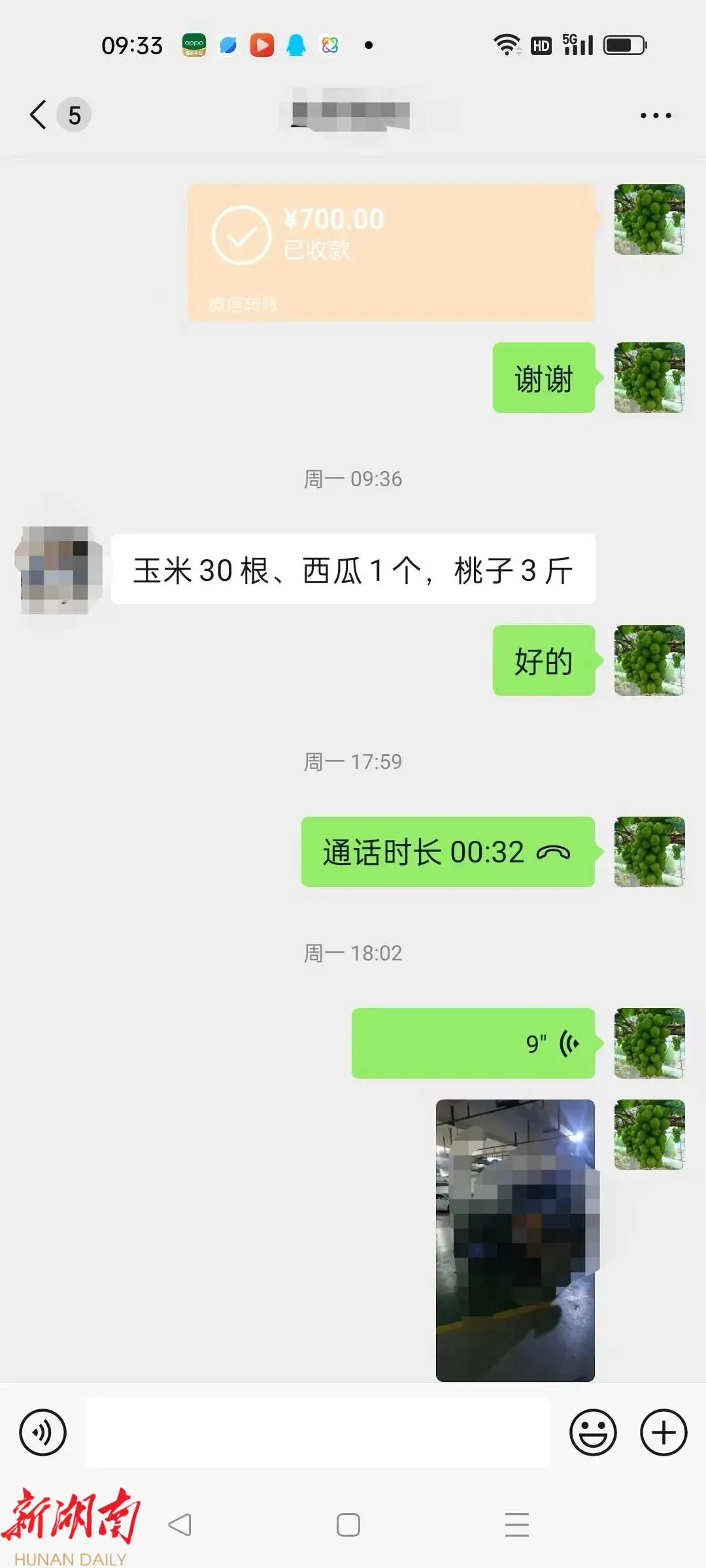Viewport: 706px width, 1568px height.
Task: Open the chat's three-dot more menu
Action: point(655,116)
